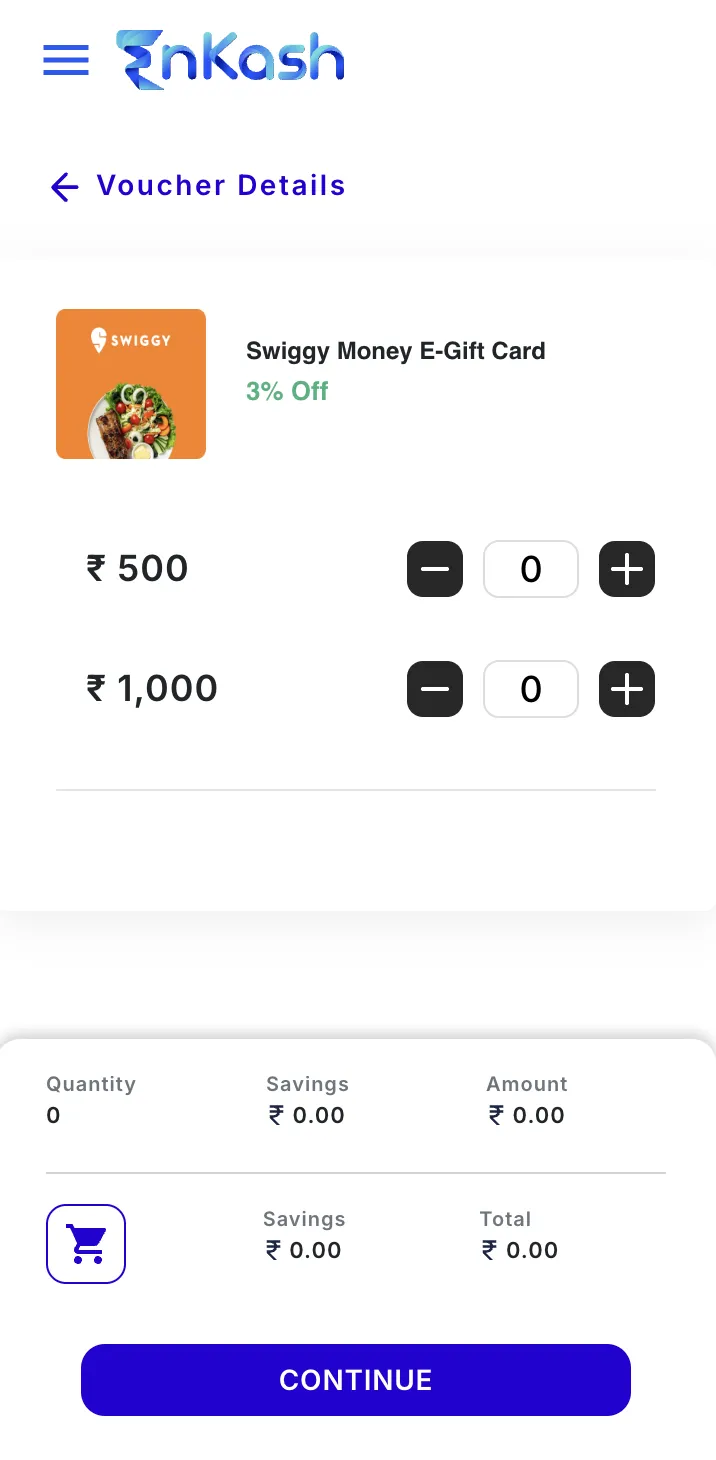Open the shopping cart
This screenshot has height=1460, width=716.
[x=86, y=1244]
